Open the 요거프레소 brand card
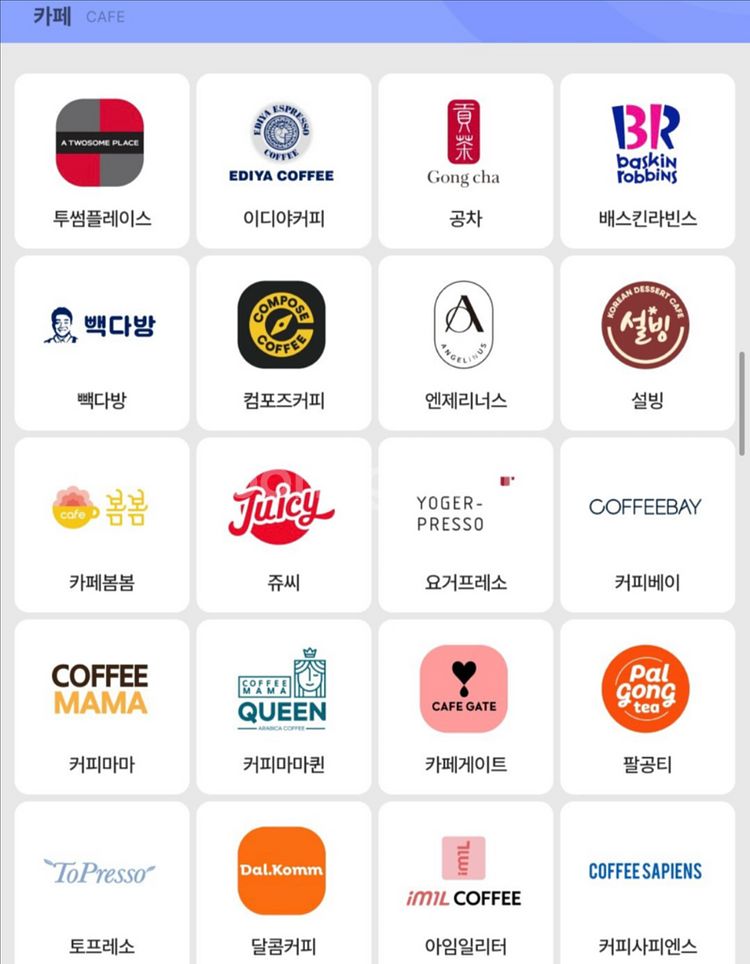The width and height of the screenshot is (750, 964). point(465,525)
